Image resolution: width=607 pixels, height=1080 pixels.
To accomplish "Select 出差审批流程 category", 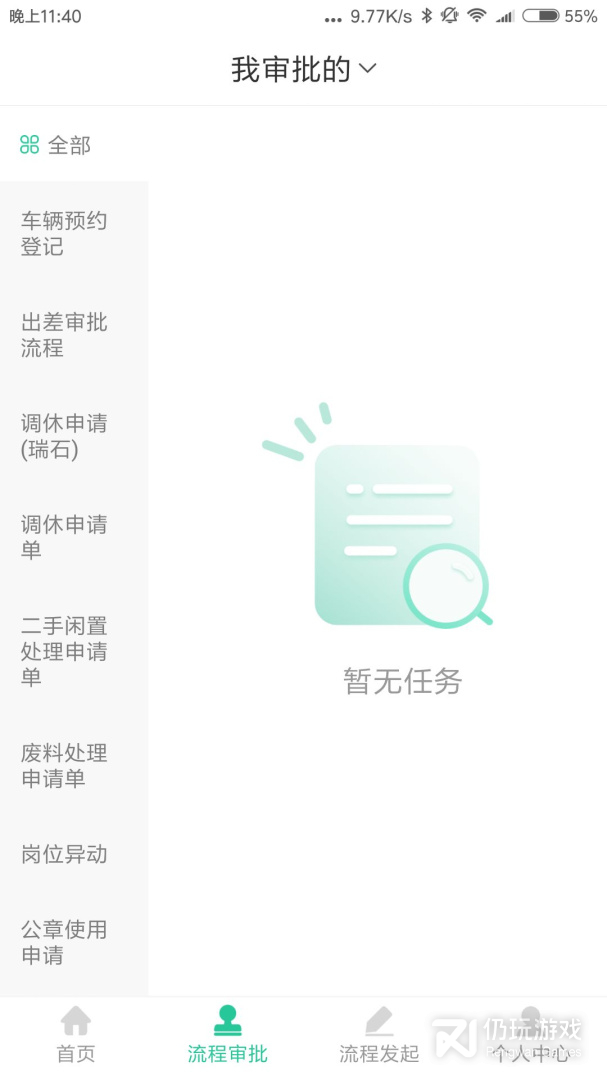I will click(74, 335).
